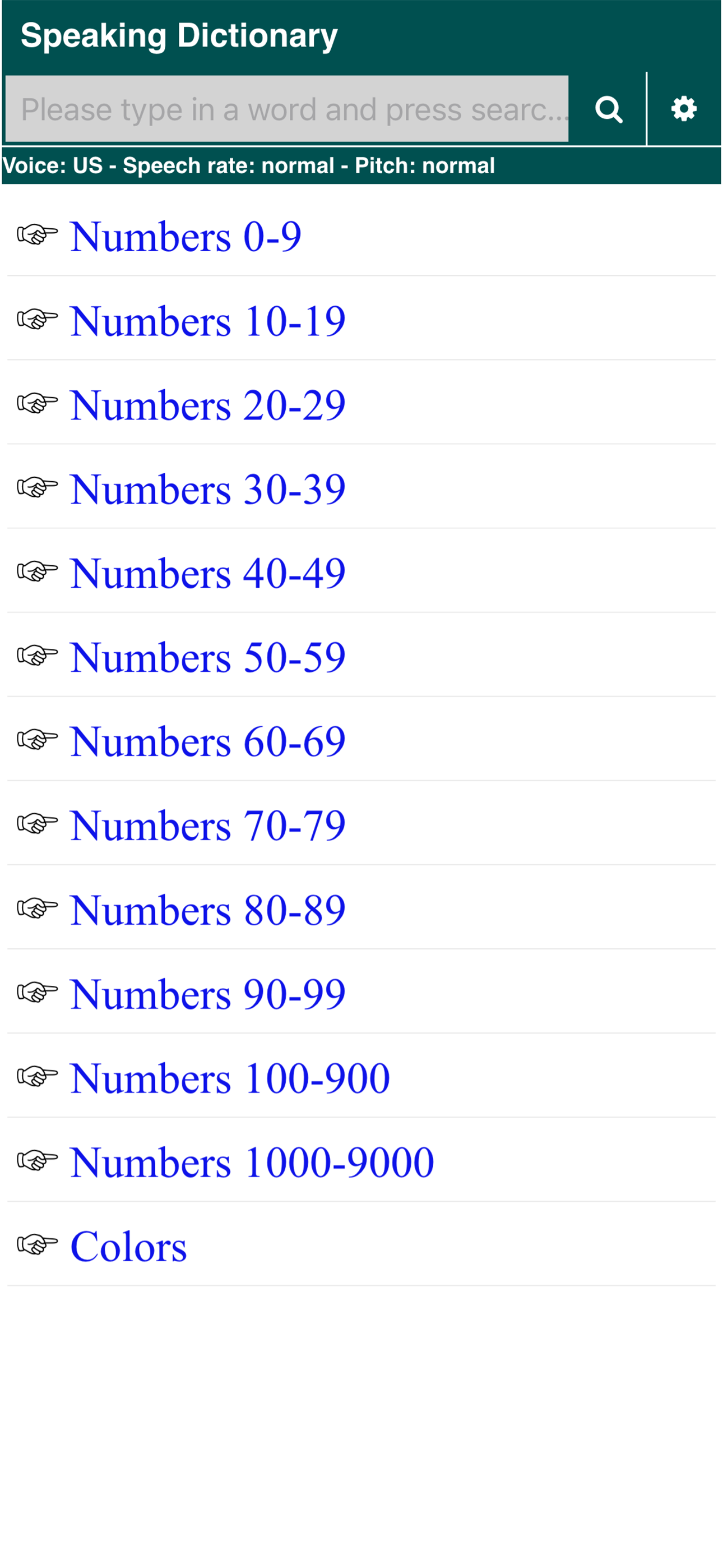Open Numbers 100-900
The height and width of the screenshot is (1568, 723).
[x=229, y=1078]
